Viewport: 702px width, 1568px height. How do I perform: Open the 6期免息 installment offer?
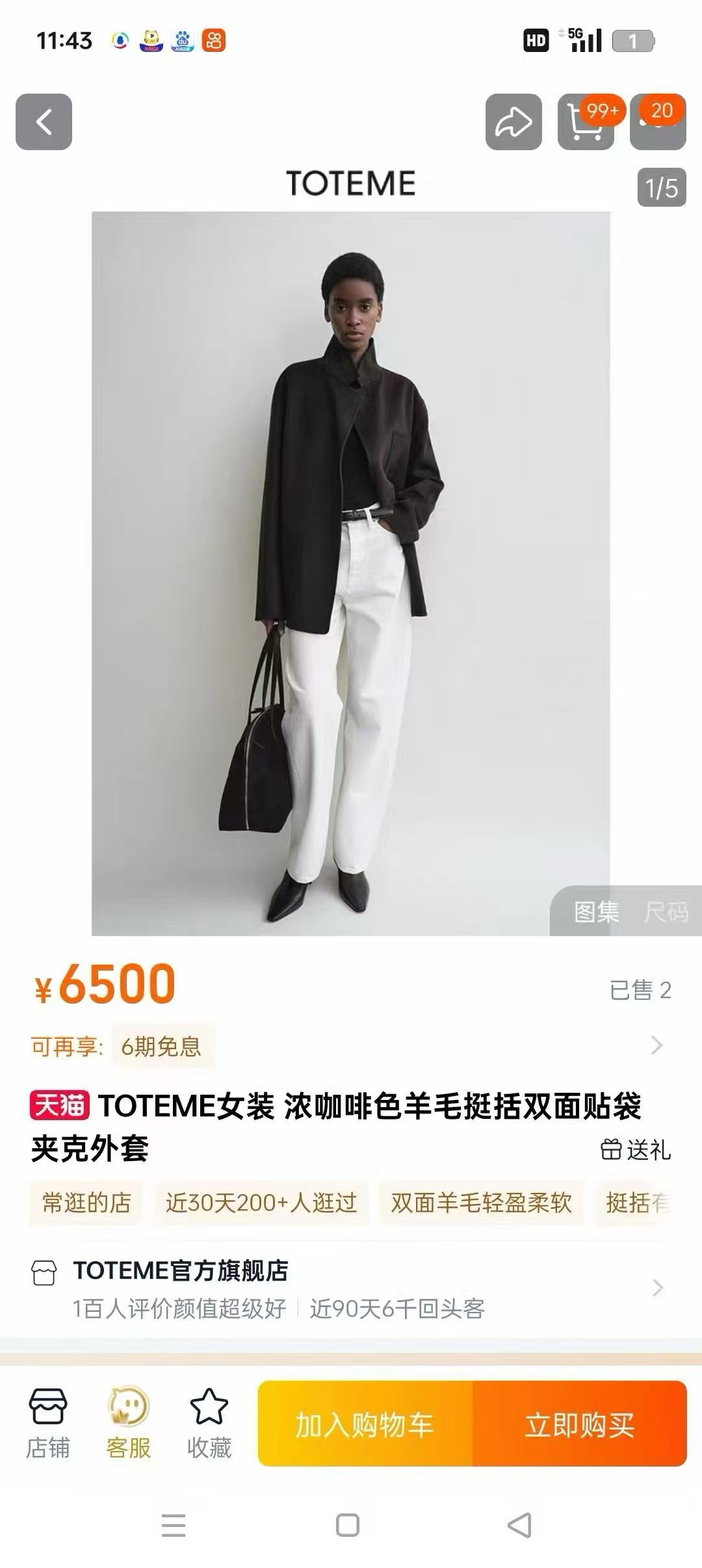click(x=161, y=1046)
